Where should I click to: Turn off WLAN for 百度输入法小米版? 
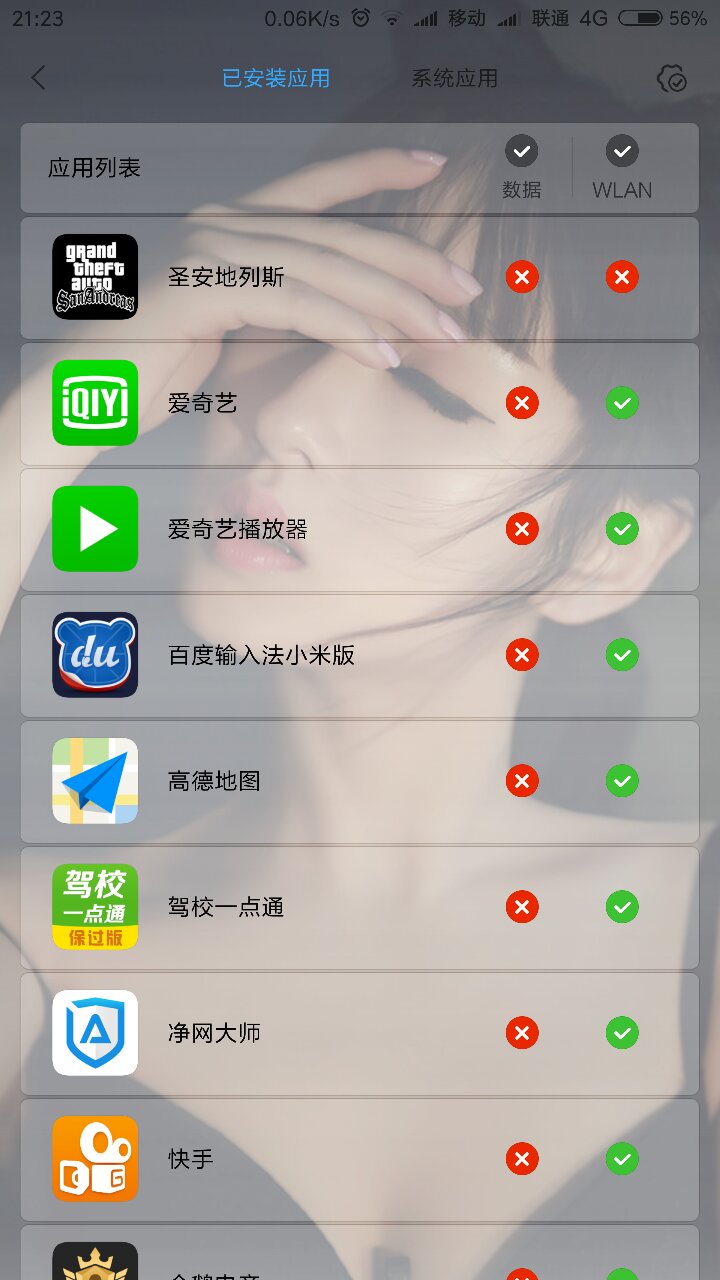pyautogui.click(x=622, y=655)
